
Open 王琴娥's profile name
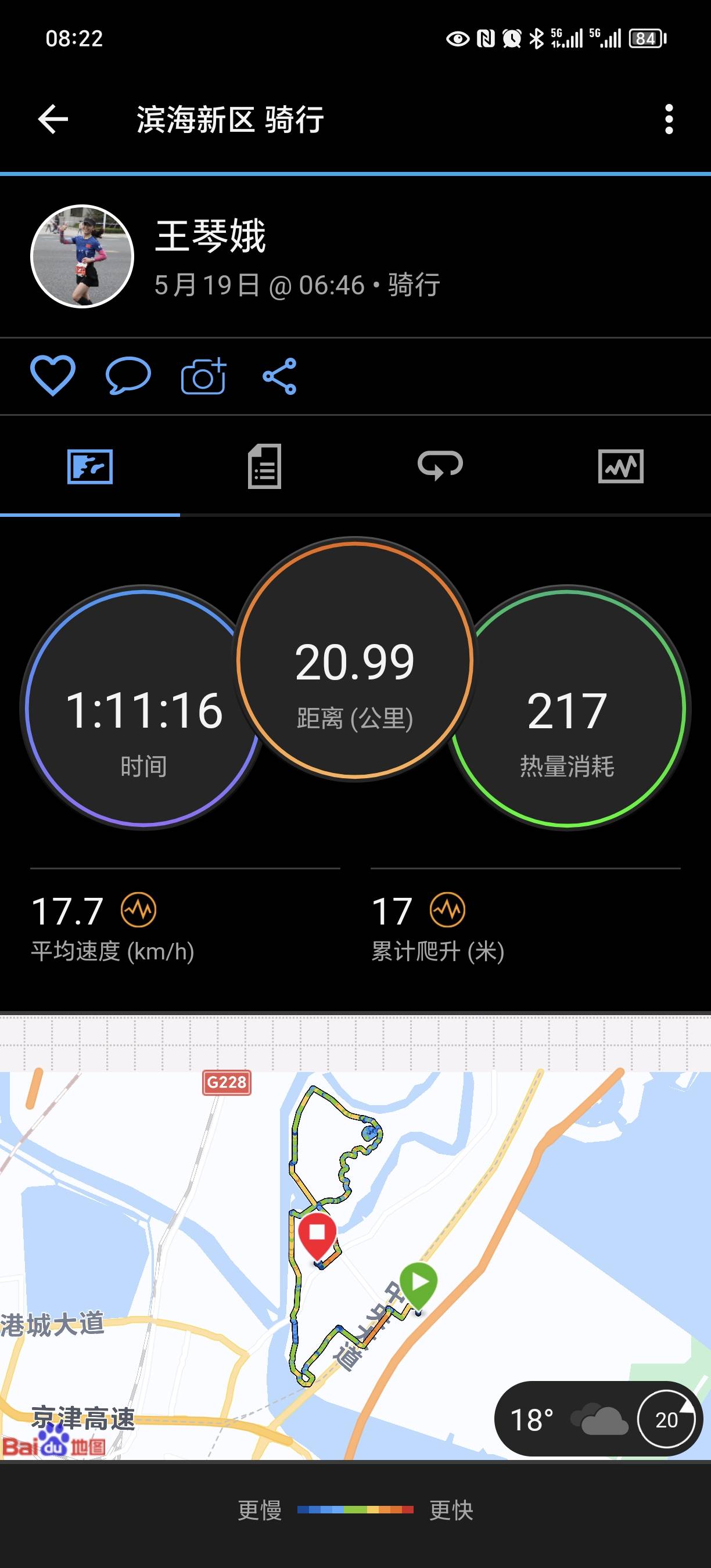pos(209,239)
